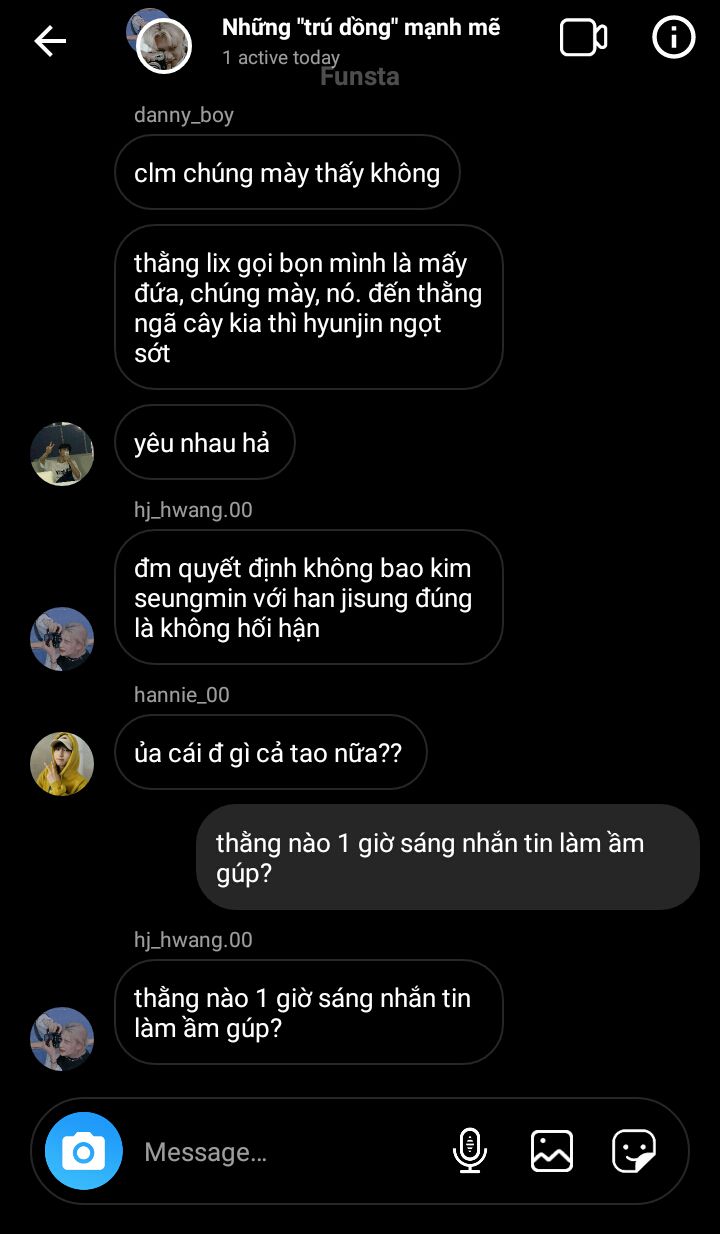Image resolution: width=720 pixels, height=1234 pixels.
Task: Open the blue camera button
Action: [x=84, y=1151]
